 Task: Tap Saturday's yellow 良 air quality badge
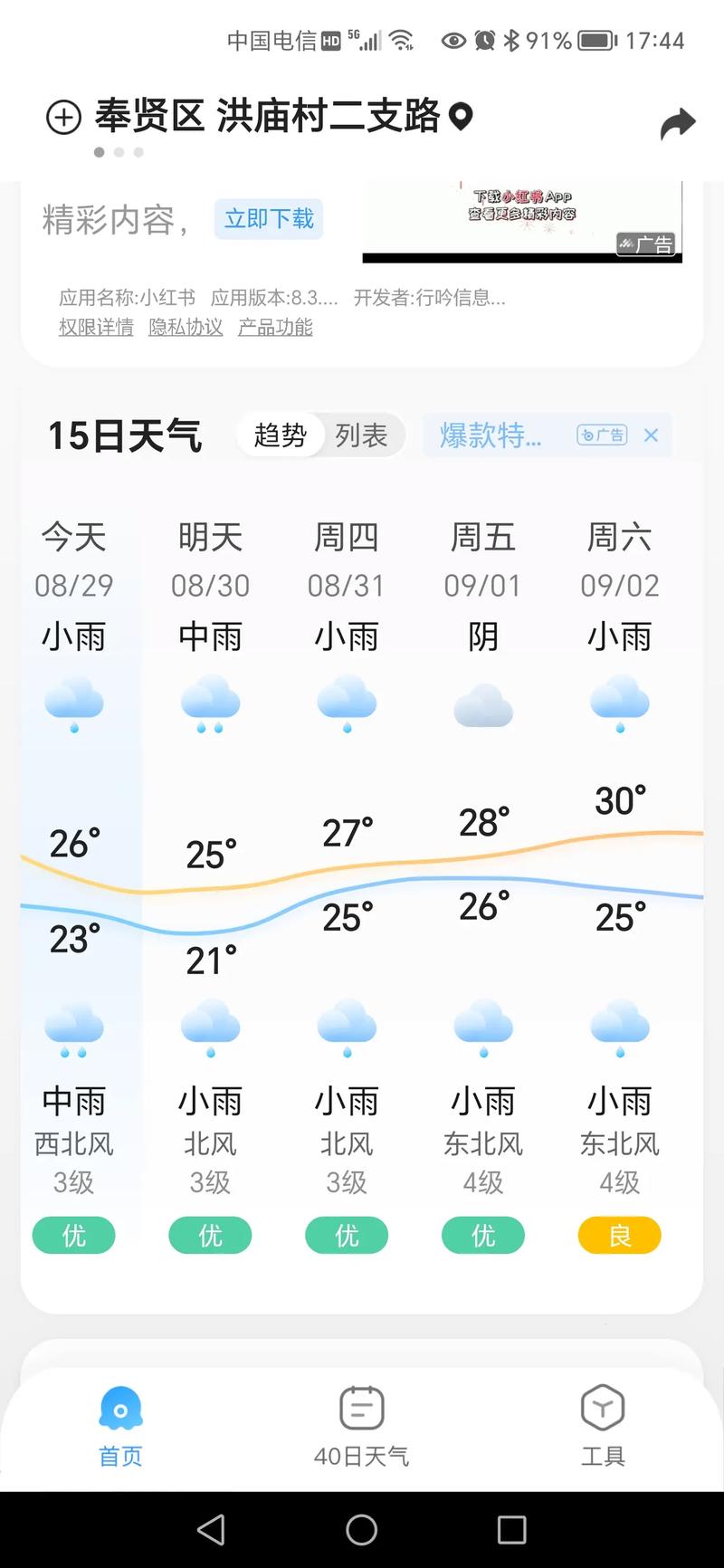tap(619, 1235)
